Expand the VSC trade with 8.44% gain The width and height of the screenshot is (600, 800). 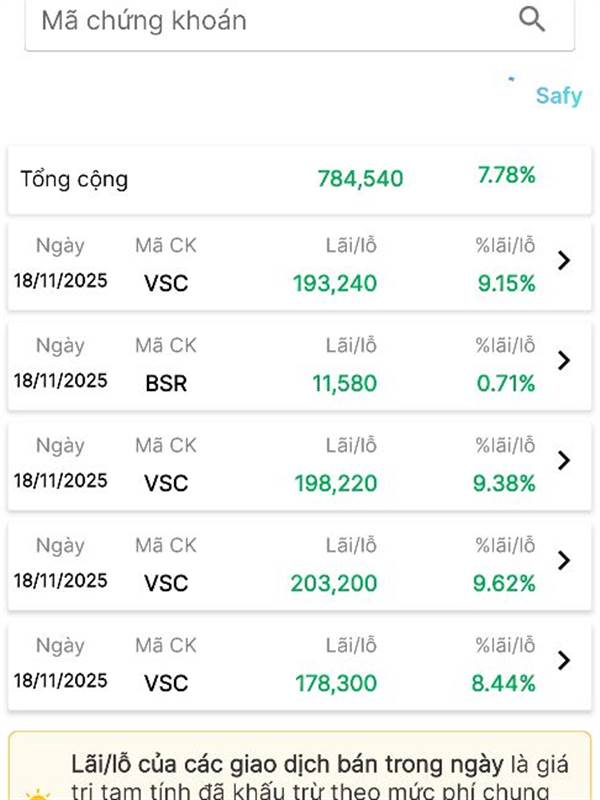coord(564,660)
